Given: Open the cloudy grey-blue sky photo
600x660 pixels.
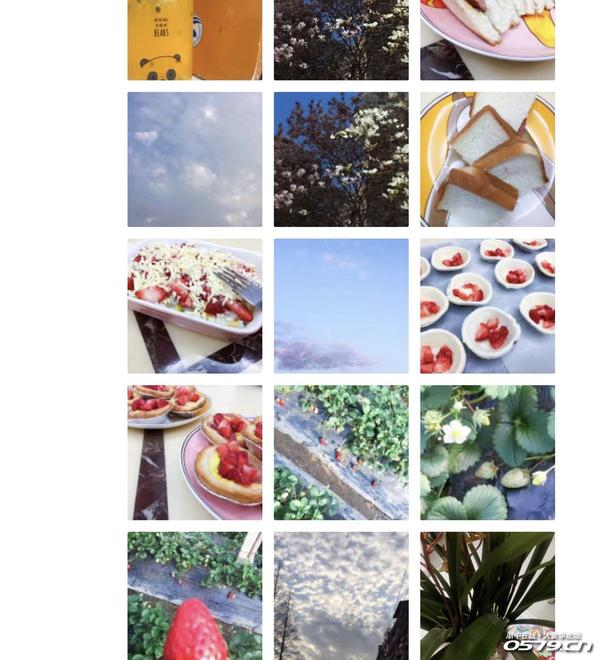Looking at the screenshot, I should [x=194, y=159].
